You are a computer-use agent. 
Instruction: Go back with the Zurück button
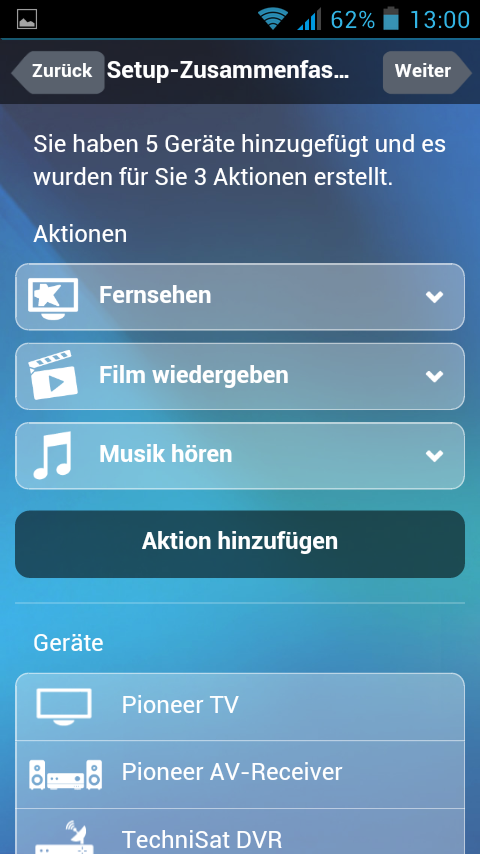point(58,72)
